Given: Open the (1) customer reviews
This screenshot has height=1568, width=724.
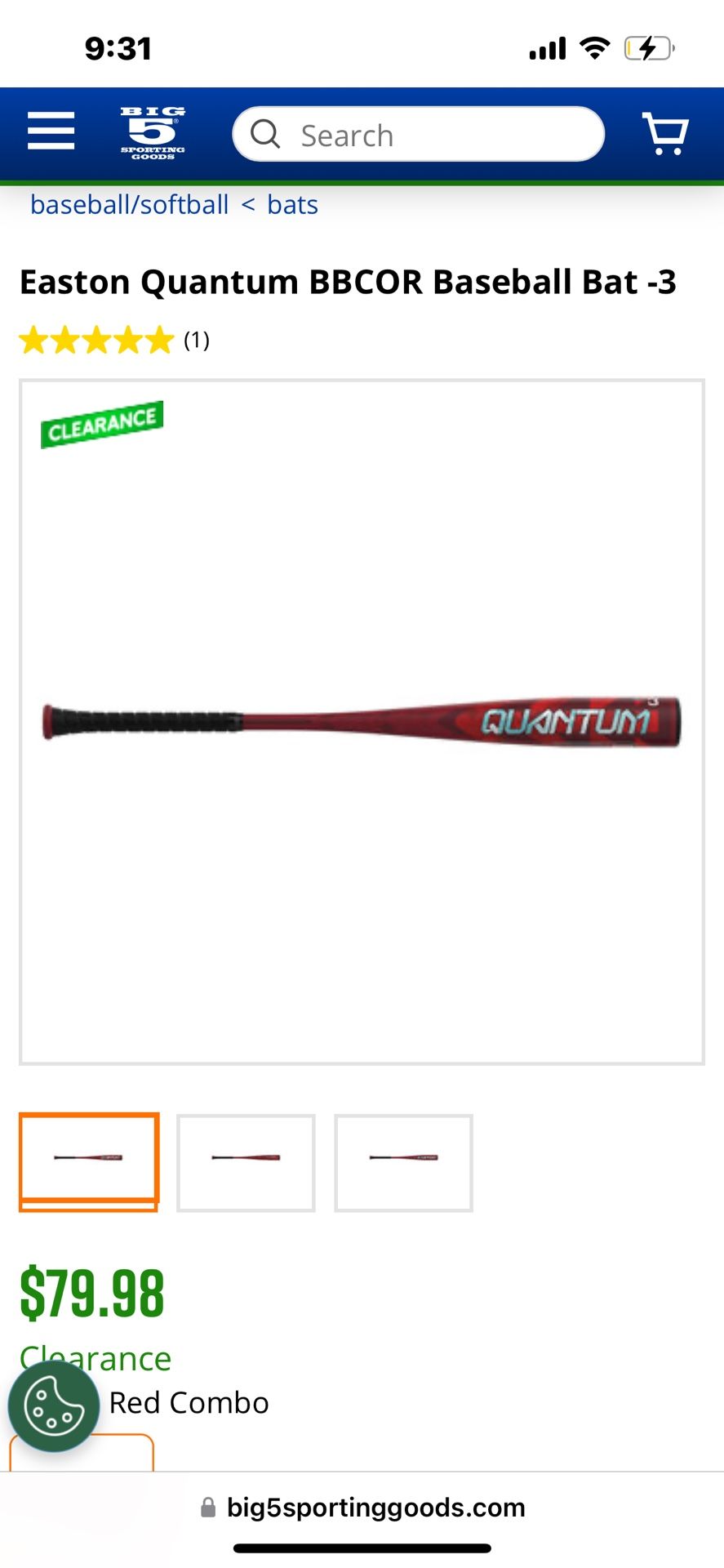Looking at the screenshot, I should pyautogui.click(x=196, y=341).
